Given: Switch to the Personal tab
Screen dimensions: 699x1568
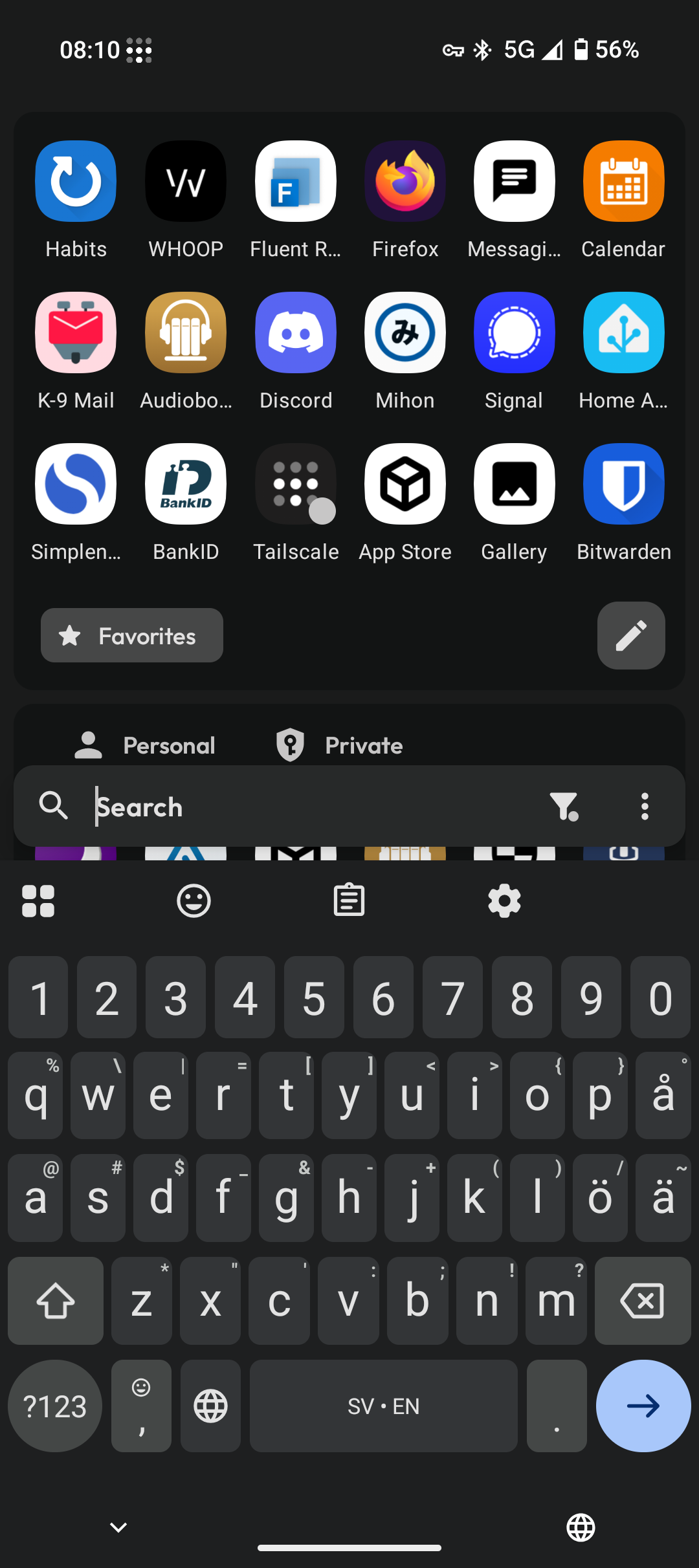Looking at the screenshot, I should pos(145,745).
